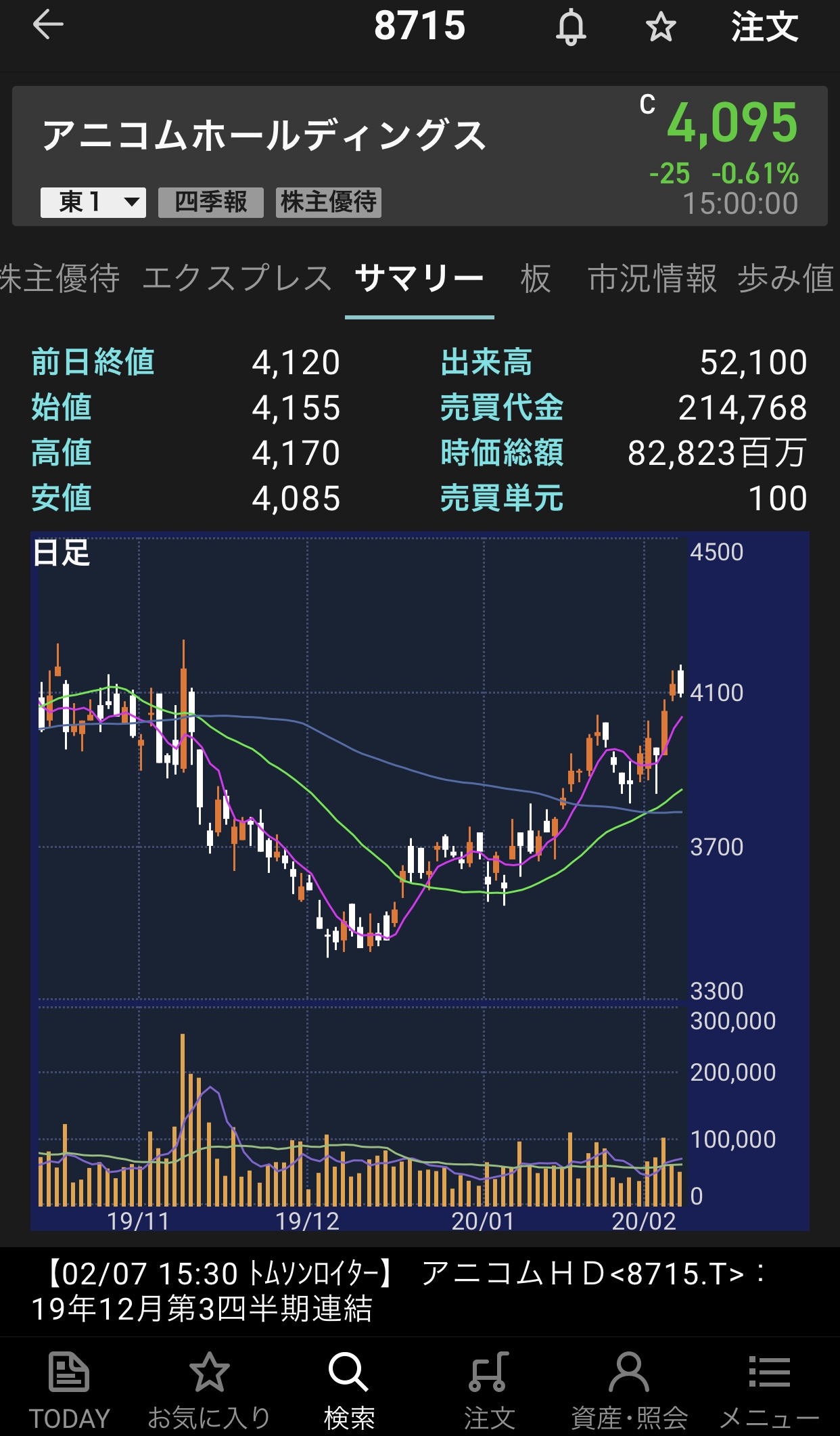The width and height of the screenshot is (840, 1436).
Task: Go back using the top-left arrow
Action: [48, 26]
